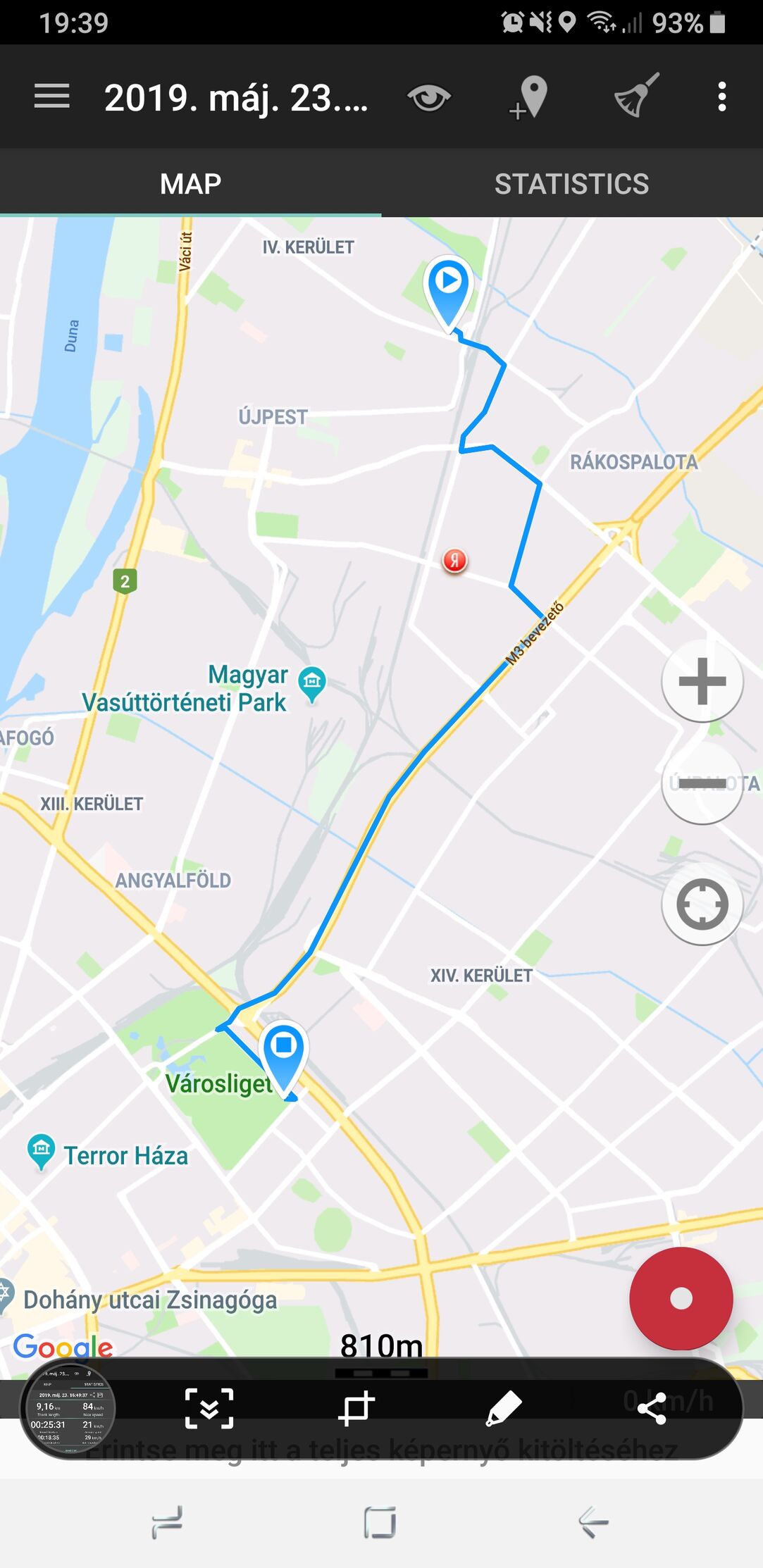Capture a scrolling screenshot
The image size is (763, 1568).
click(x=209, y=1409)
